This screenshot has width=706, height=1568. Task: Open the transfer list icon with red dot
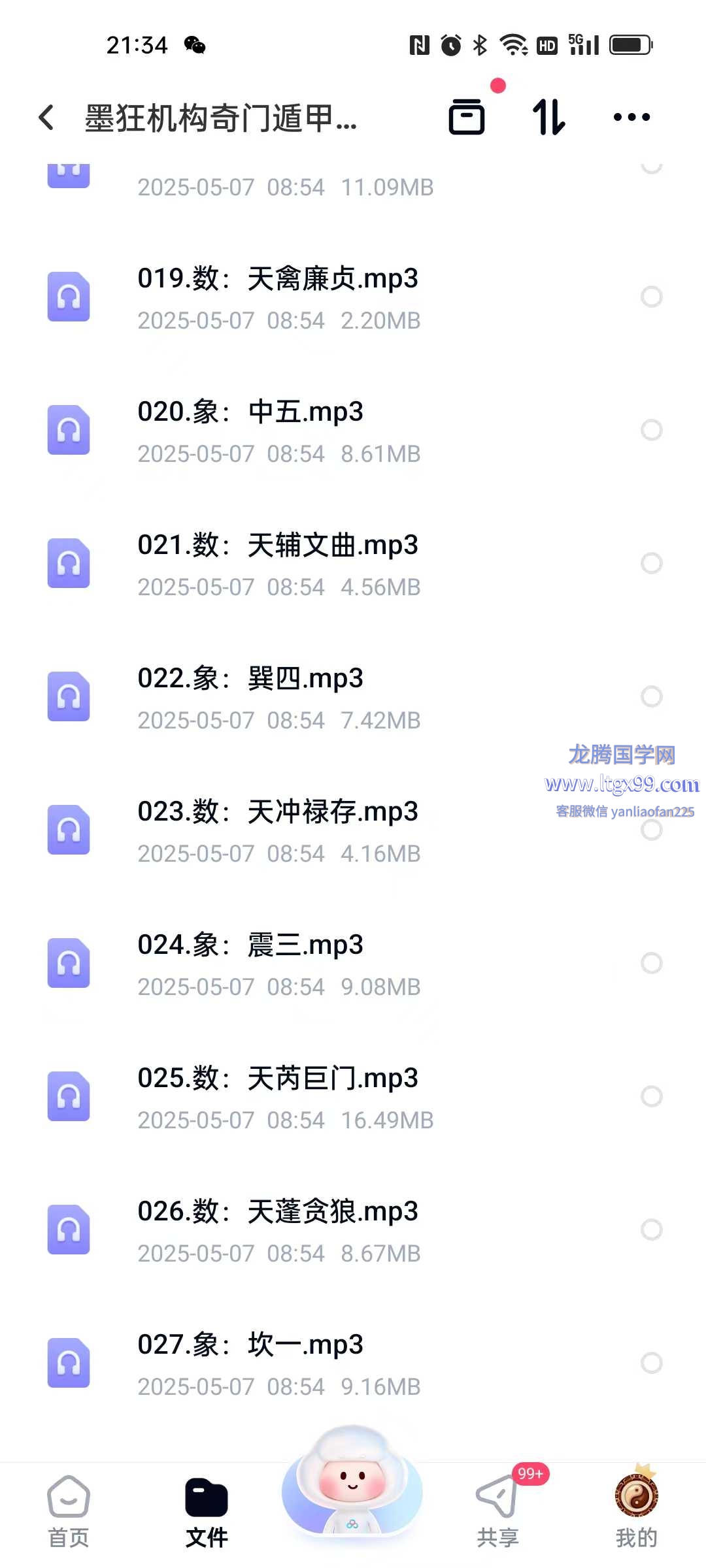467,117
